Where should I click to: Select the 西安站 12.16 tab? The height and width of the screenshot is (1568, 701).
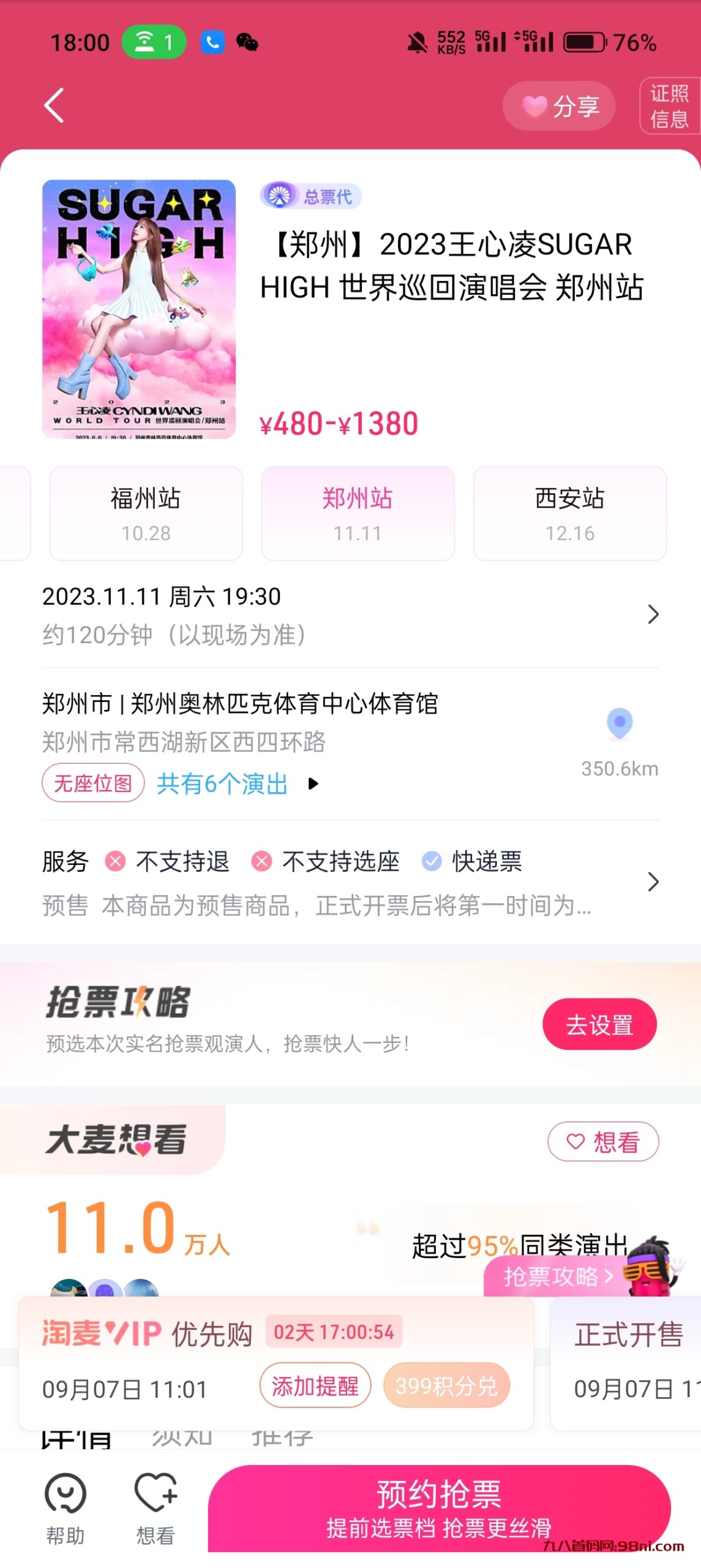(x=569, y=513)
